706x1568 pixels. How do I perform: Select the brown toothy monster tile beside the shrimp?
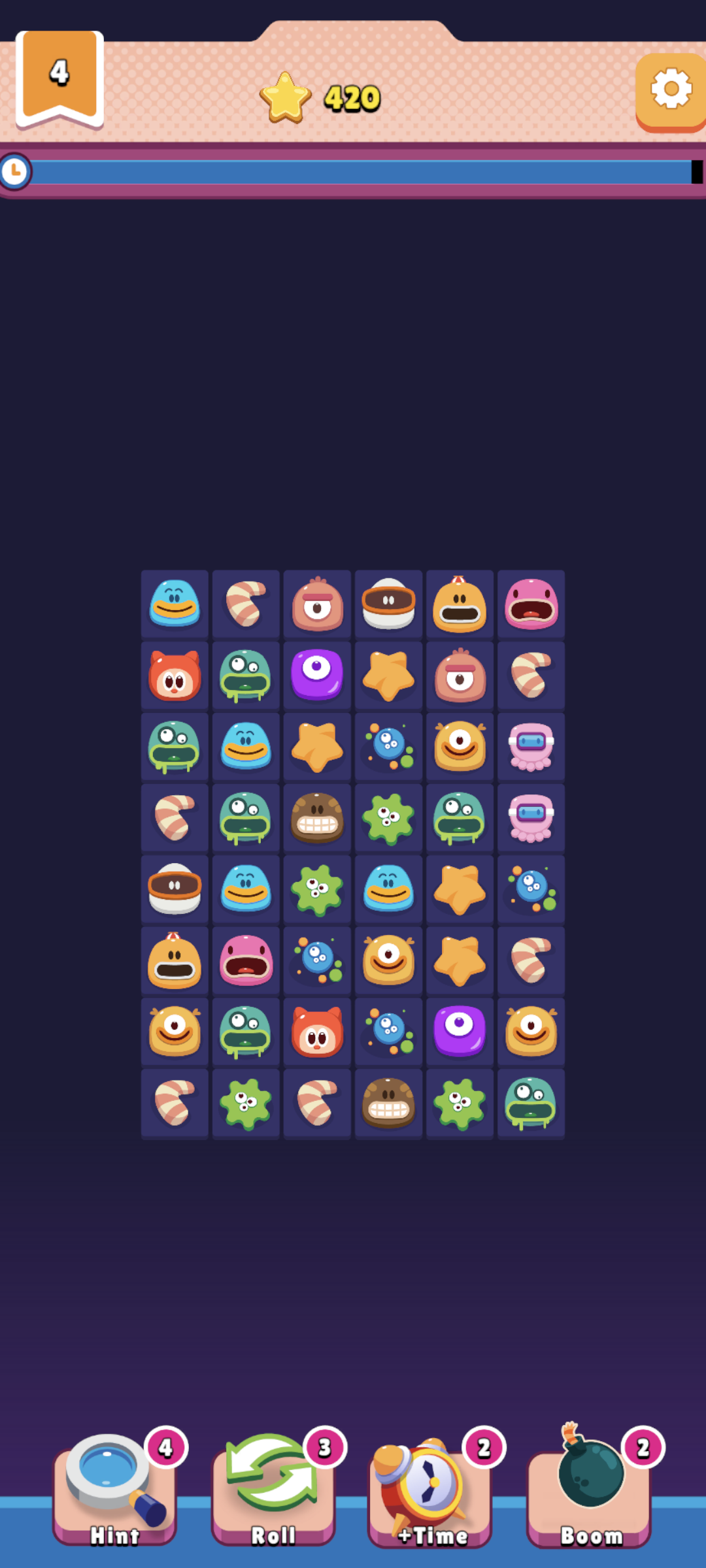pyautogui.click(x=388, y=1103)
